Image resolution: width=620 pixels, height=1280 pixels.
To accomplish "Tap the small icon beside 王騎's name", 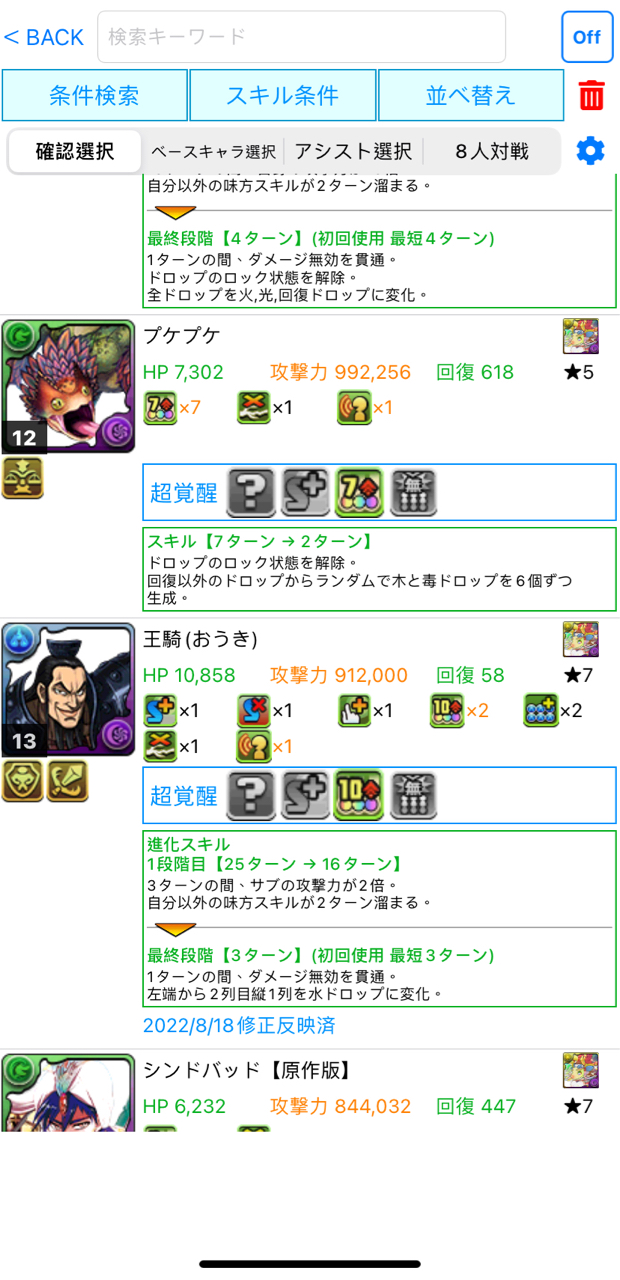I will (x=580, y=639).
